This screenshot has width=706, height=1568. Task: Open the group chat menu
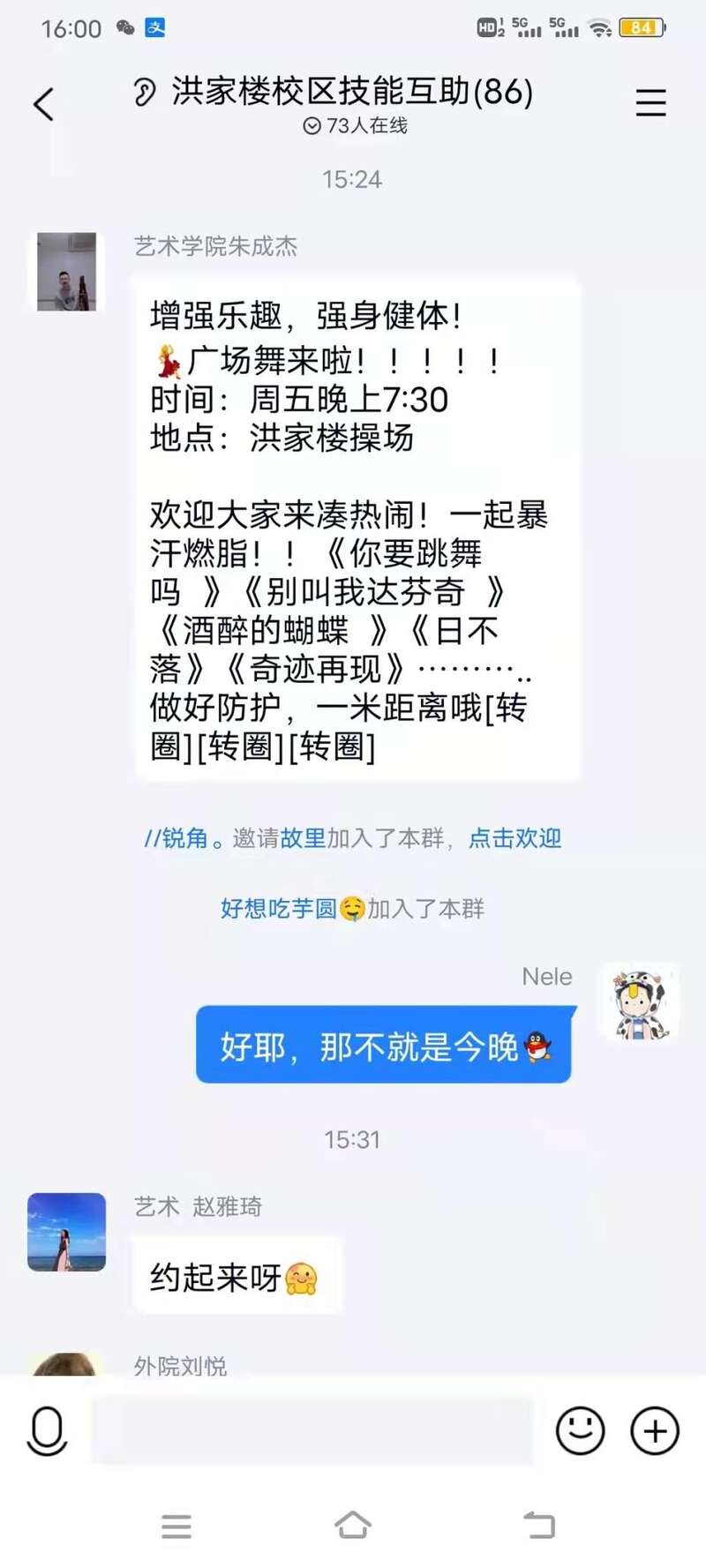point(650,103)
